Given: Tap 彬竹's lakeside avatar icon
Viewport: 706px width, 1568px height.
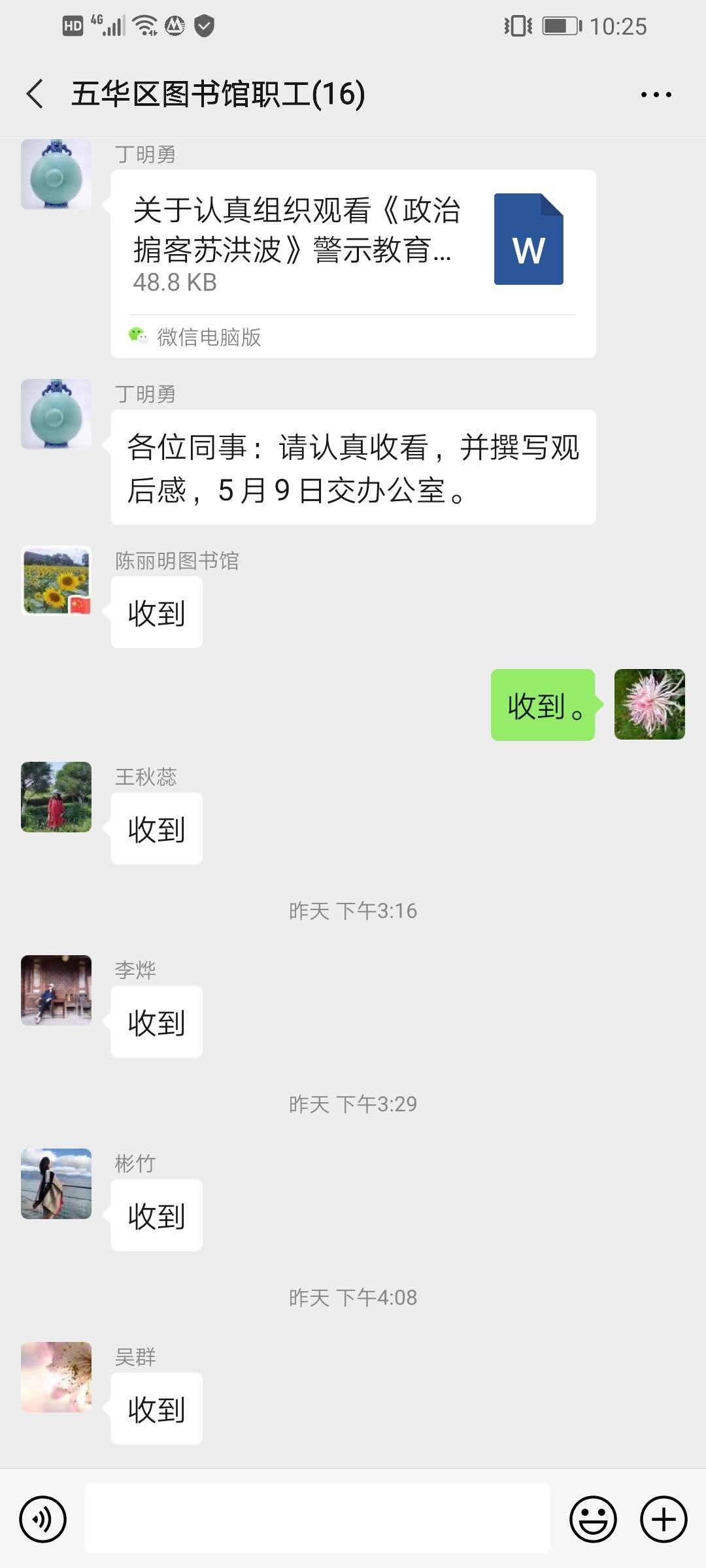Looking at the screenshot, I should pos(56,1184).
